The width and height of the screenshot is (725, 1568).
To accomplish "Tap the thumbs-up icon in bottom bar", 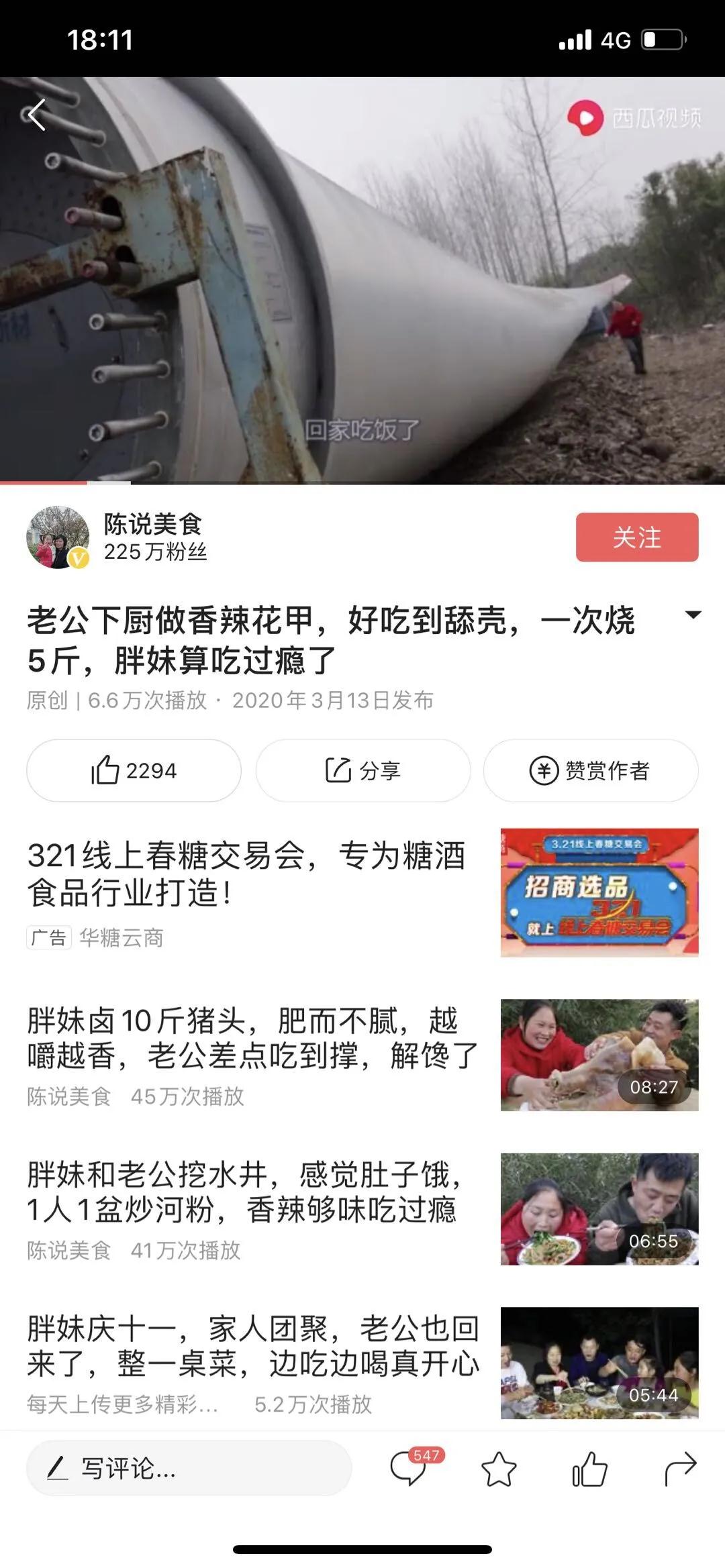I will pyautogui.click(x=589, y=1469).
